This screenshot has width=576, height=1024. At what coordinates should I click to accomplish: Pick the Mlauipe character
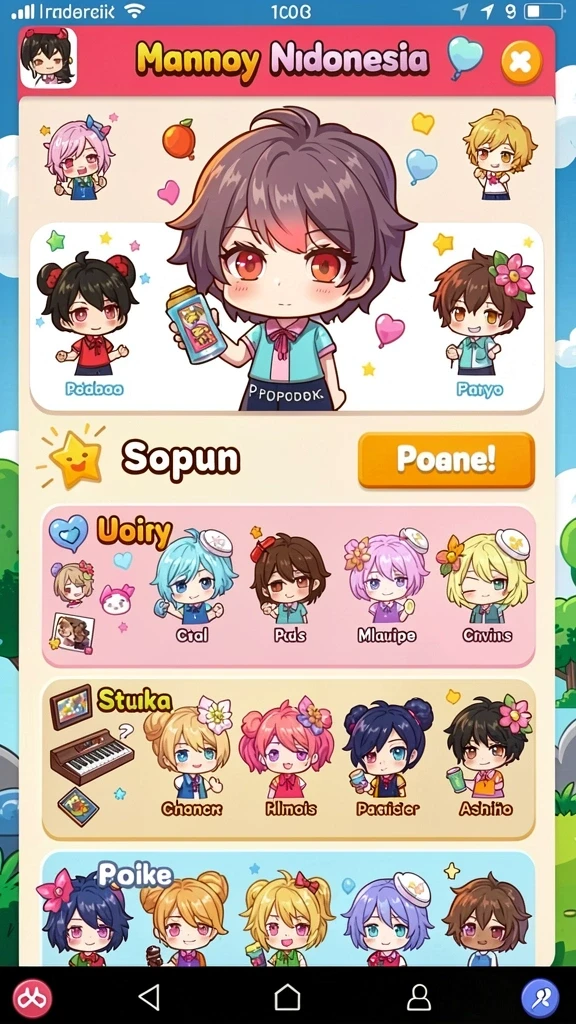point(387,586)
